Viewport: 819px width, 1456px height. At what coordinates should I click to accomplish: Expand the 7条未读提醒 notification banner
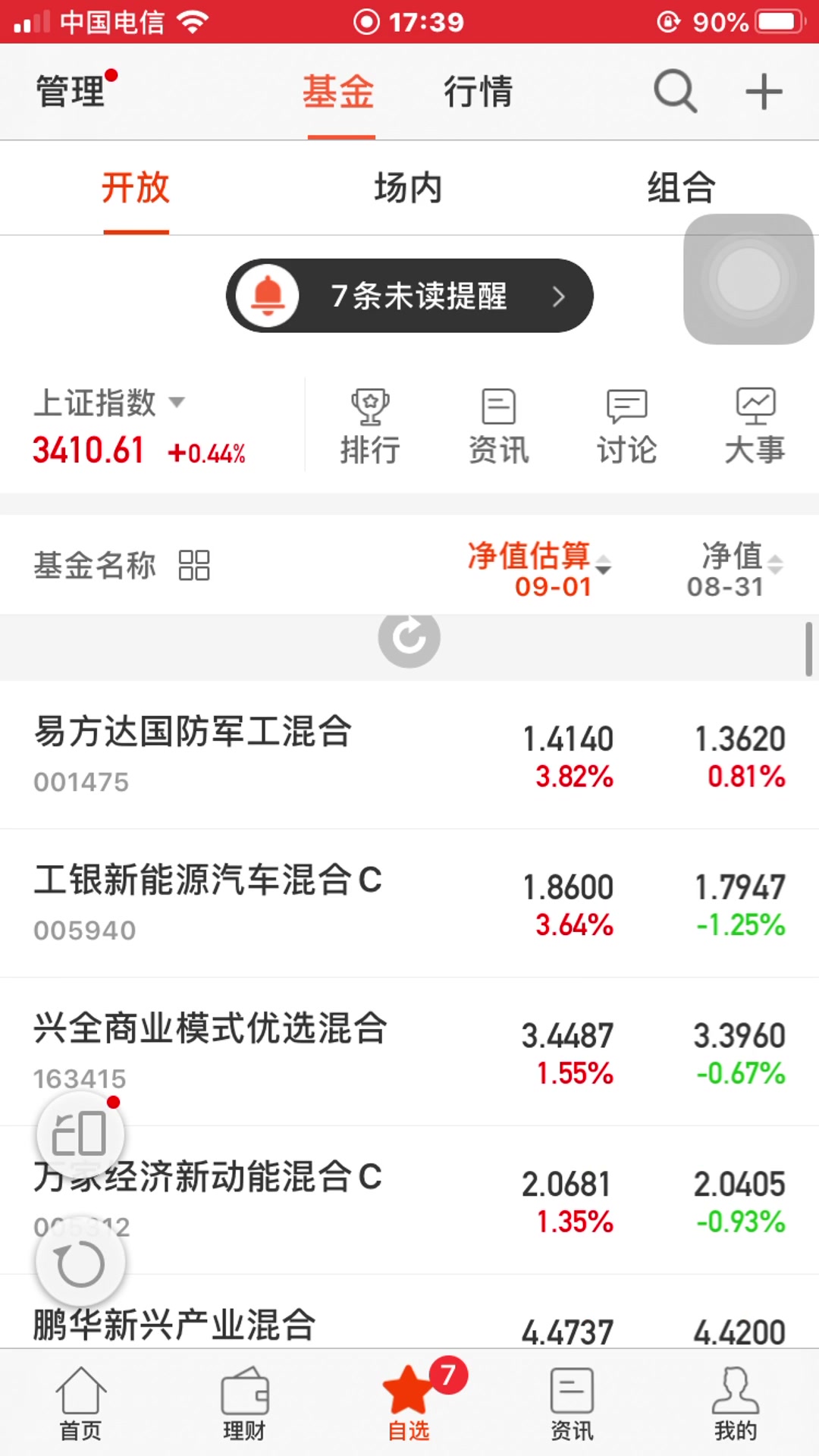coord(409,296)
